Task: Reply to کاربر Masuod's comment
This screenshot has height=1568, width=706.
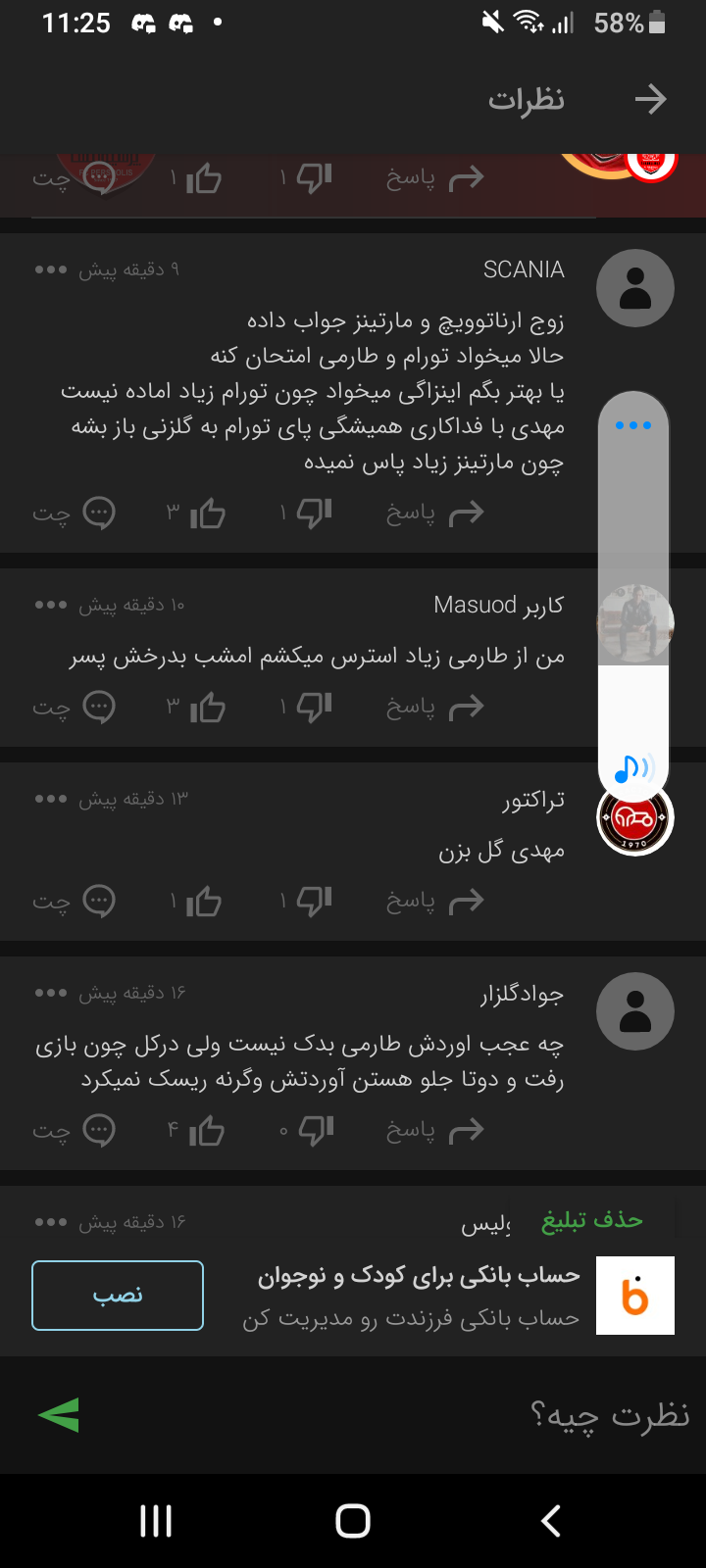Action: pyautogui.click(x=434, y=707)
